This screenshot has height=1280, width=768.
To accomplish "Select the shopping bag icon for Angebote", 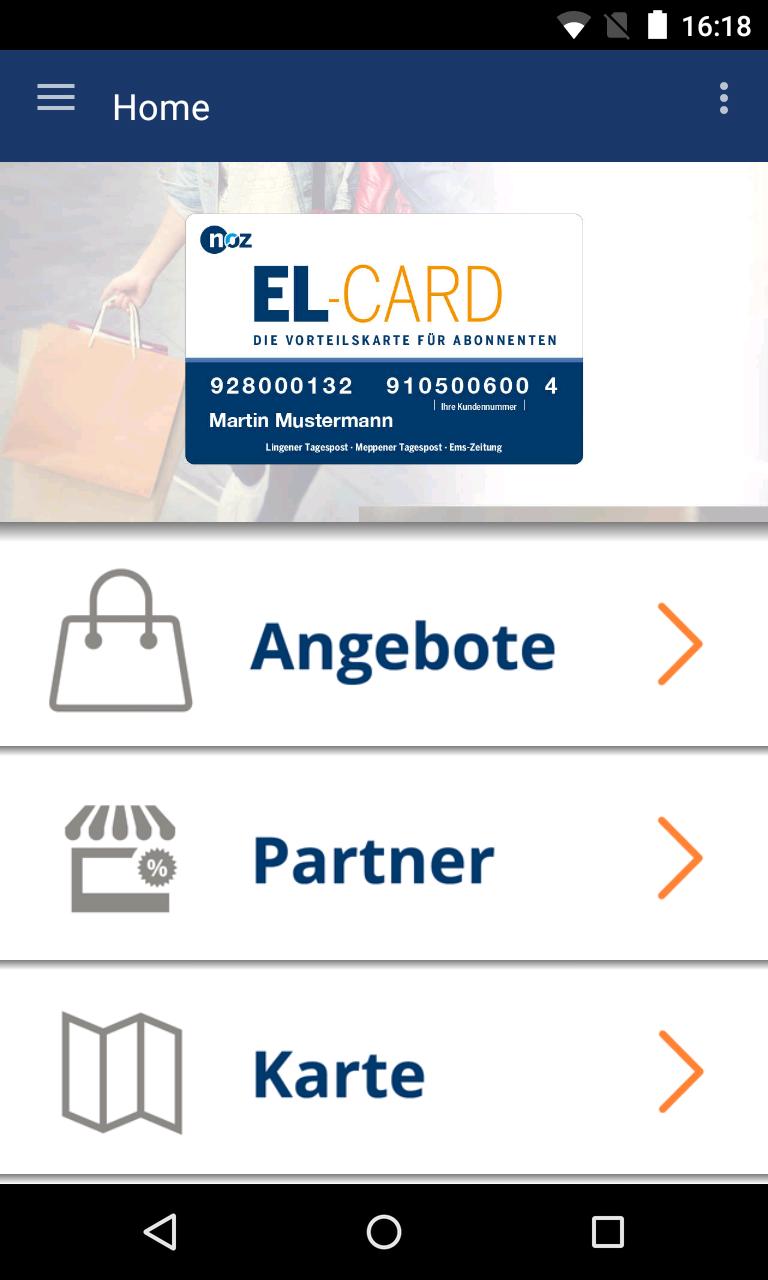I will pos(120,641).
